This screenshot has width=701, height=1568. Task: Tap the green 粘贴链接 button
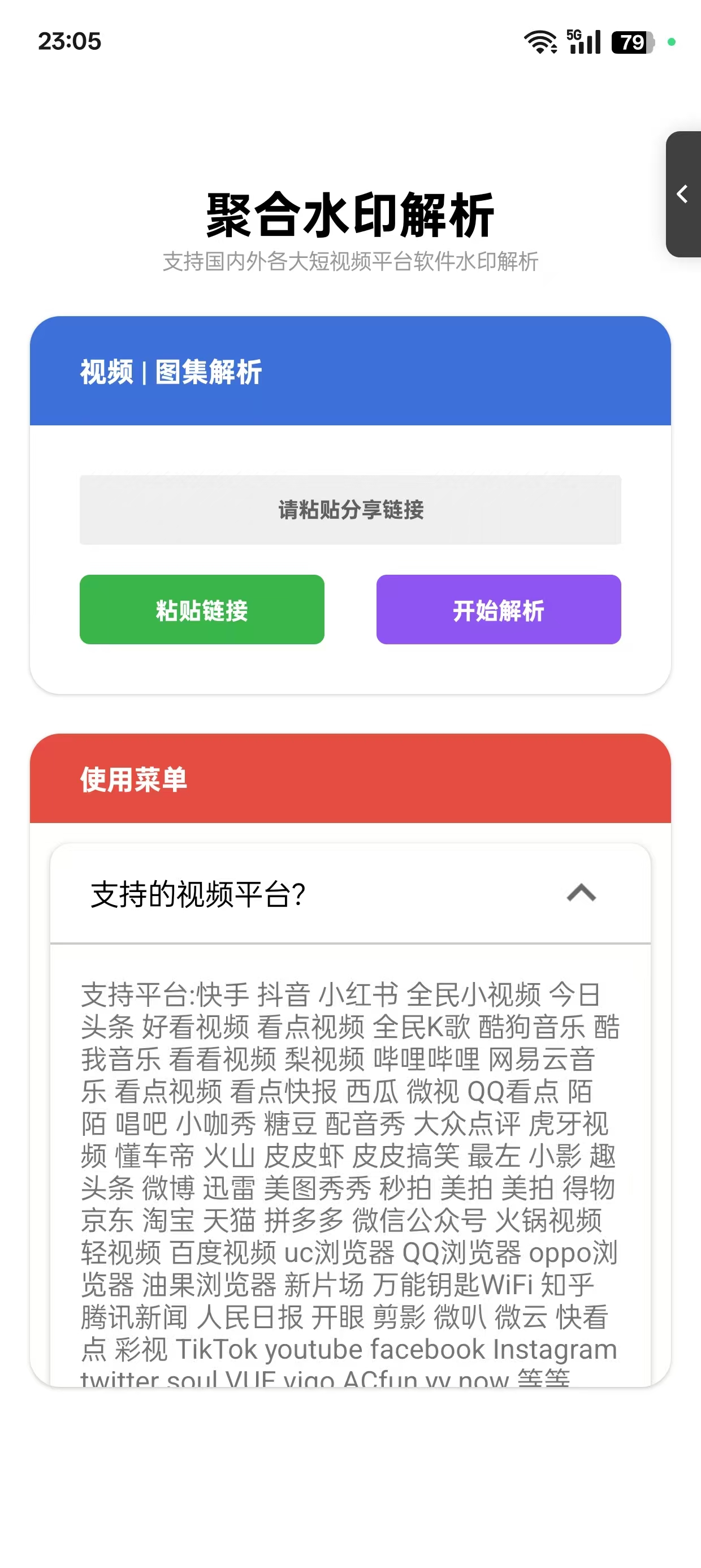coord(202,609)
